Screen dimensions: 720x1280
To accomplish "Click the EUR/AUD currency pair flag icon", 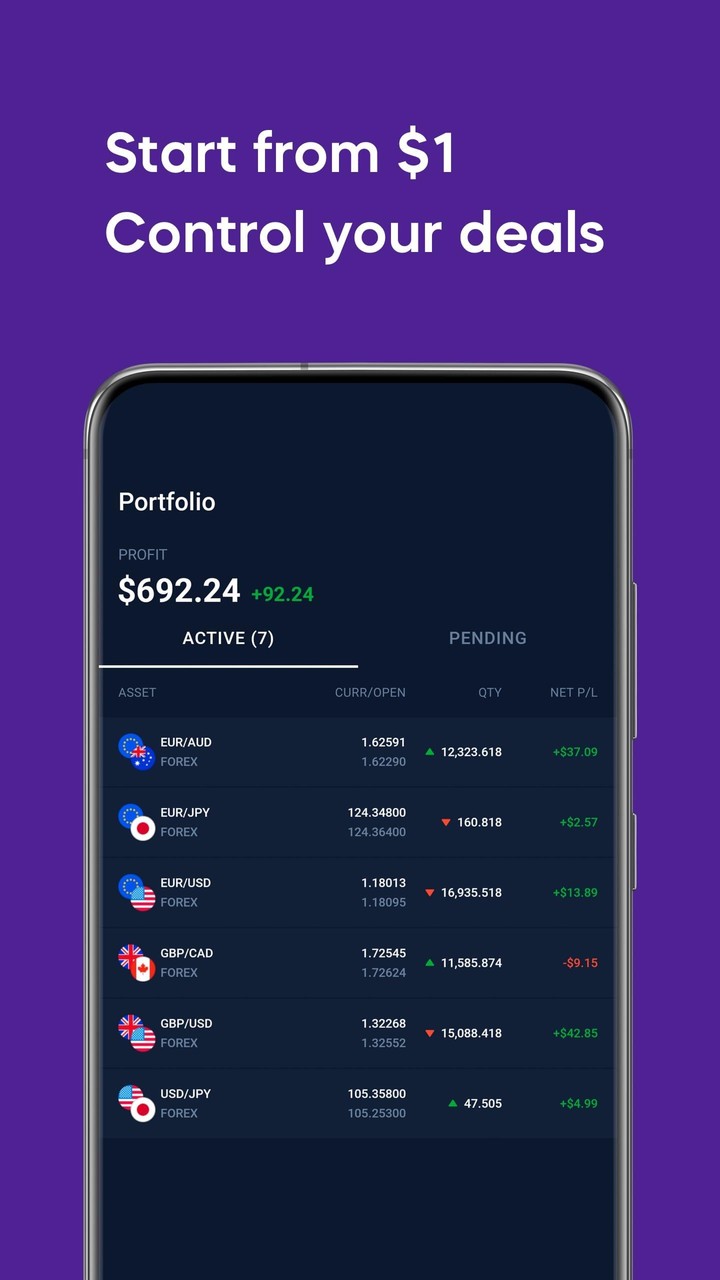I will pos(138,751).
